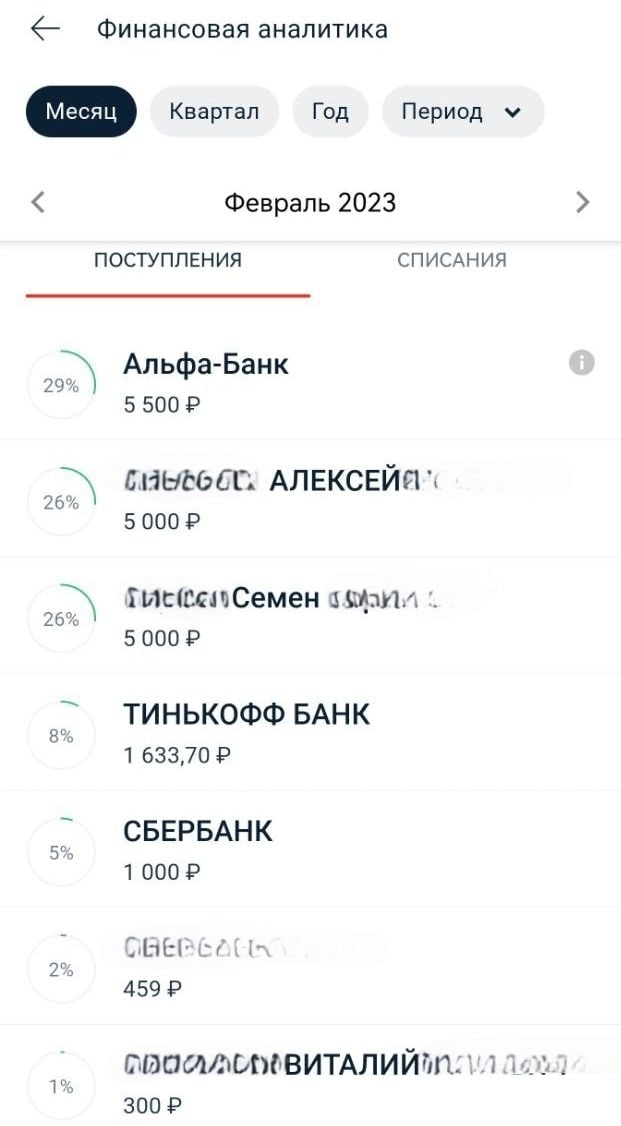Screen dimensions: 621x1126
Task: Open the ТИНЬКОФФ БАНК row
Action: [x=300, y=733]
